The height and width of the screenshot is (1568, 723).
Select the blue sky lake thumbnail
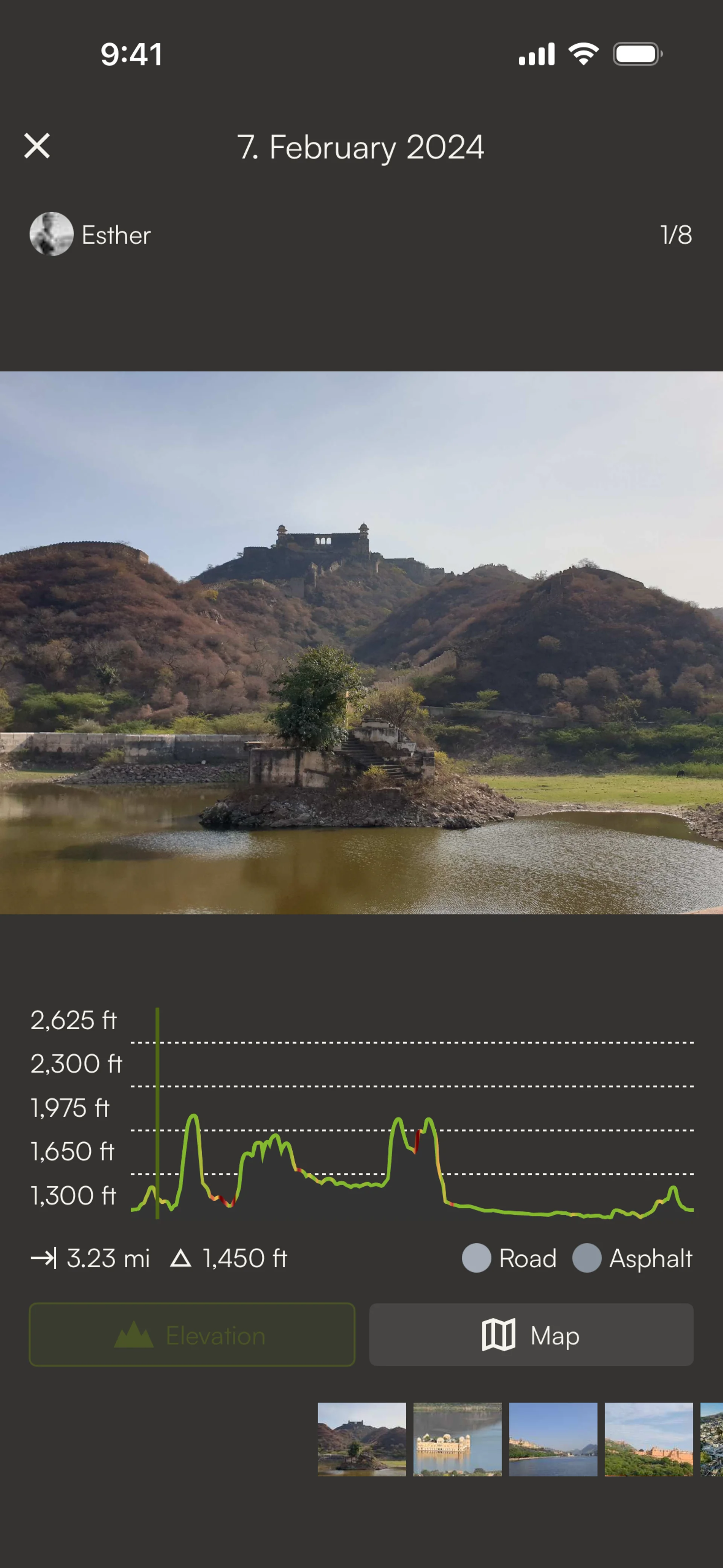click(552, 1439)
